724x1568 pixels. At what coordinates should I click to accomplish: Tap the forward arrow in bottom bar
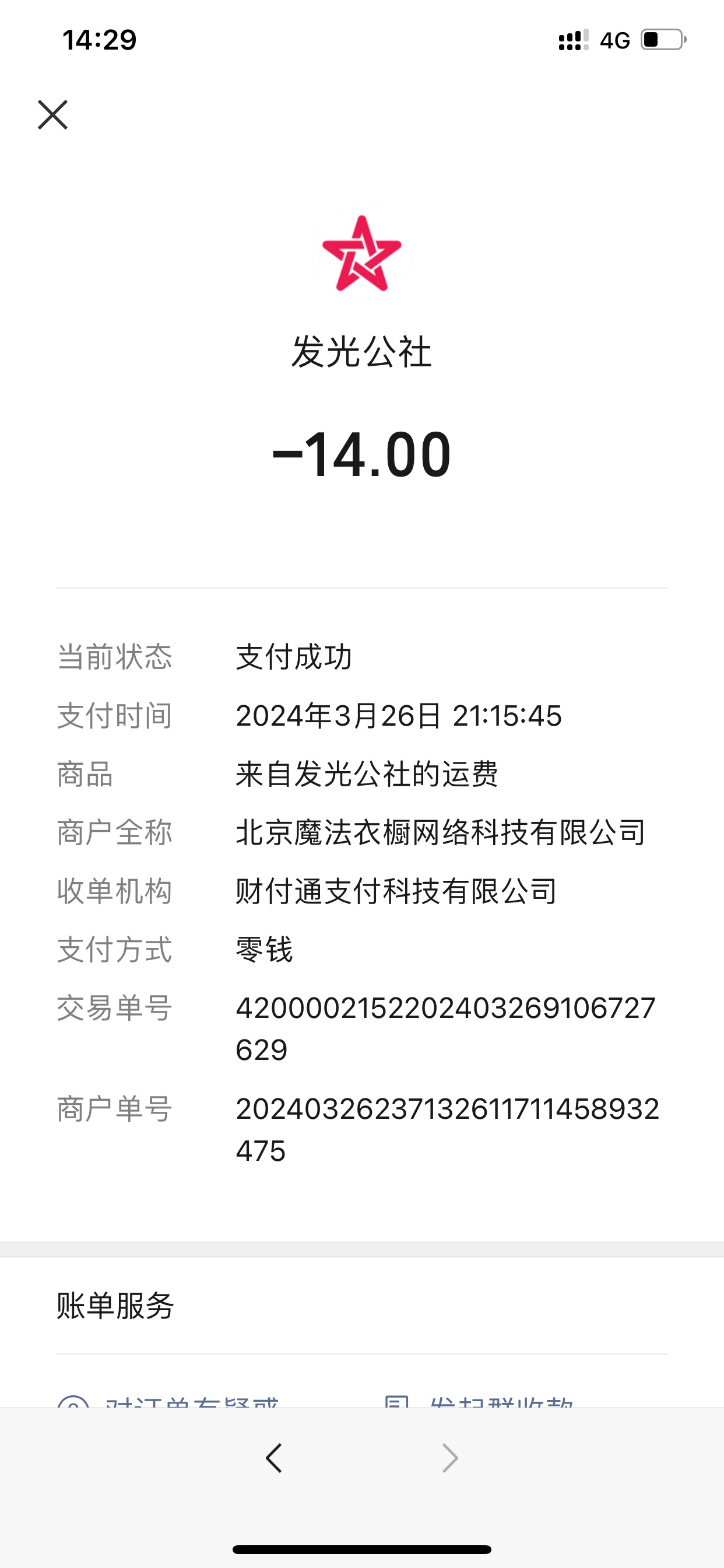coord(449,1458)
